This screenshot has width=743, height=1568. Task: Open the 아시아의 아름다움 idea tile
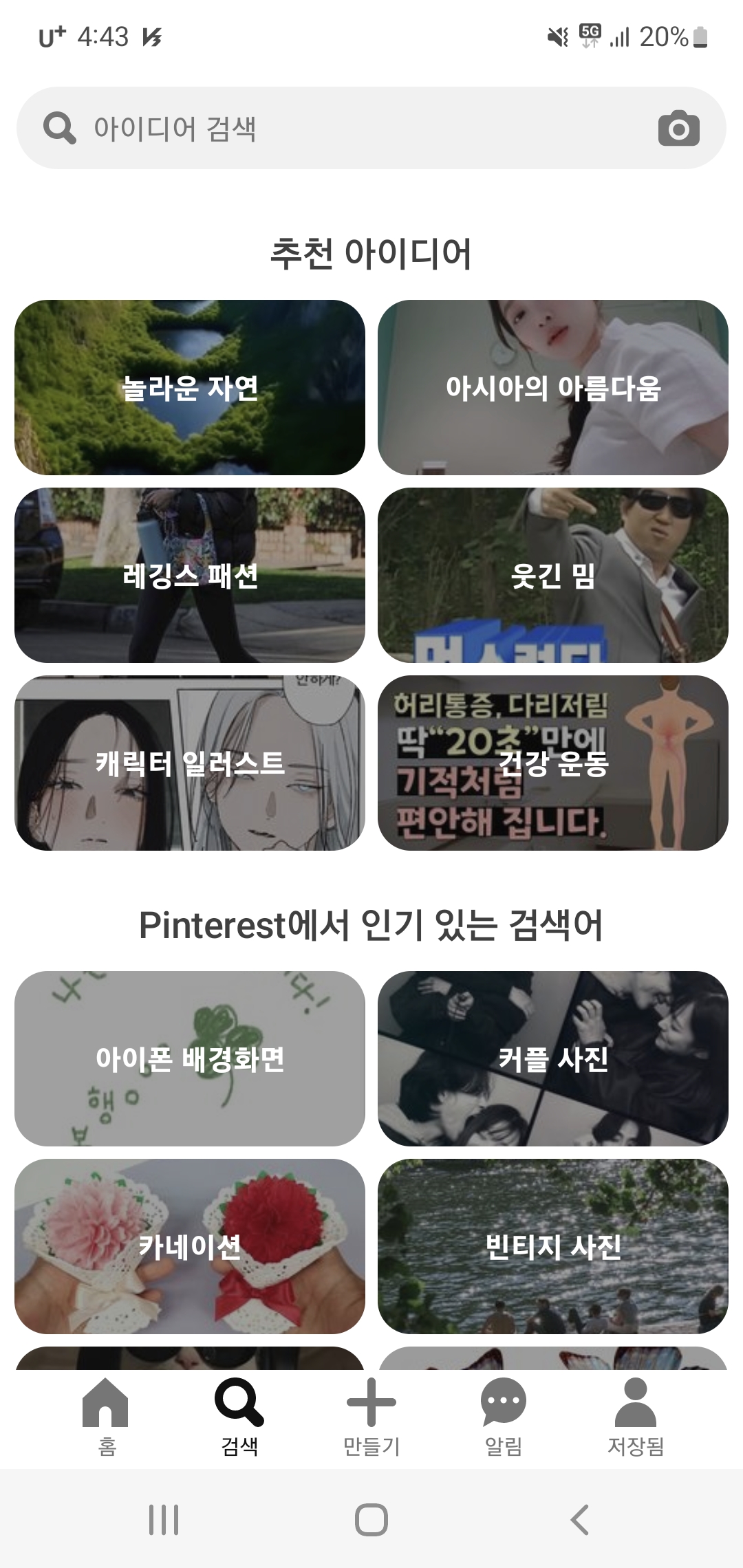pyautogui.click(x=556, y=389)
